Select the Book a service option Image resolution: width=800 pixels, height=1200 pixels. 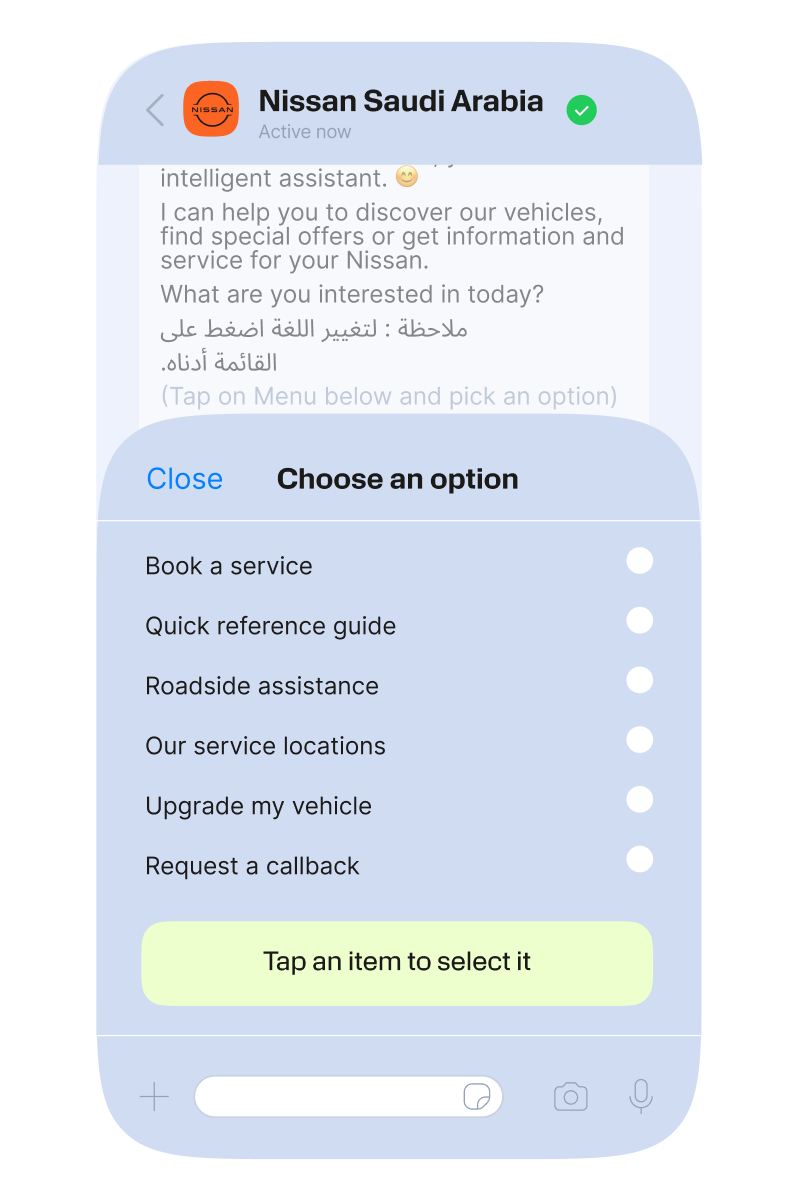[229, 565]
